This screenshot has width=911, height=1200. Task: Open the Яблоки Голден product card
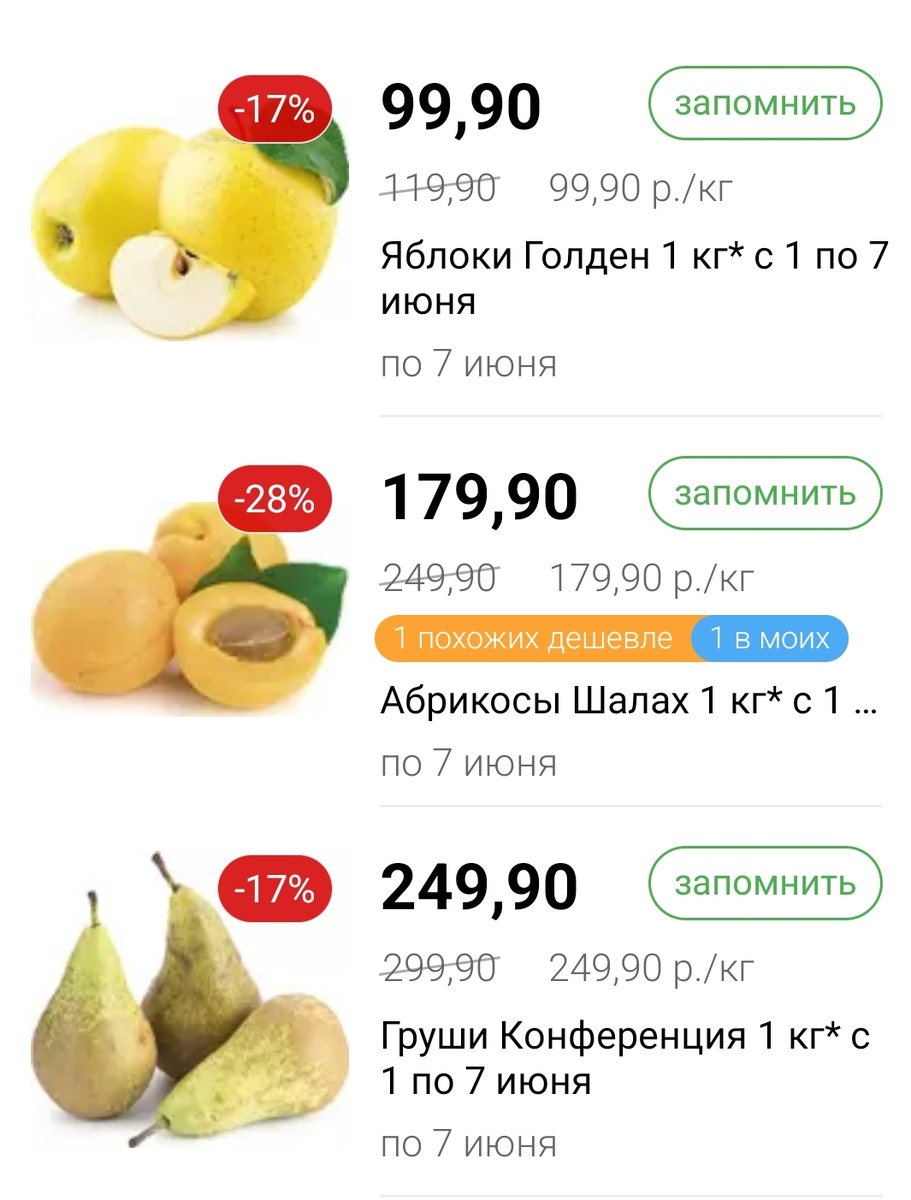634,278
